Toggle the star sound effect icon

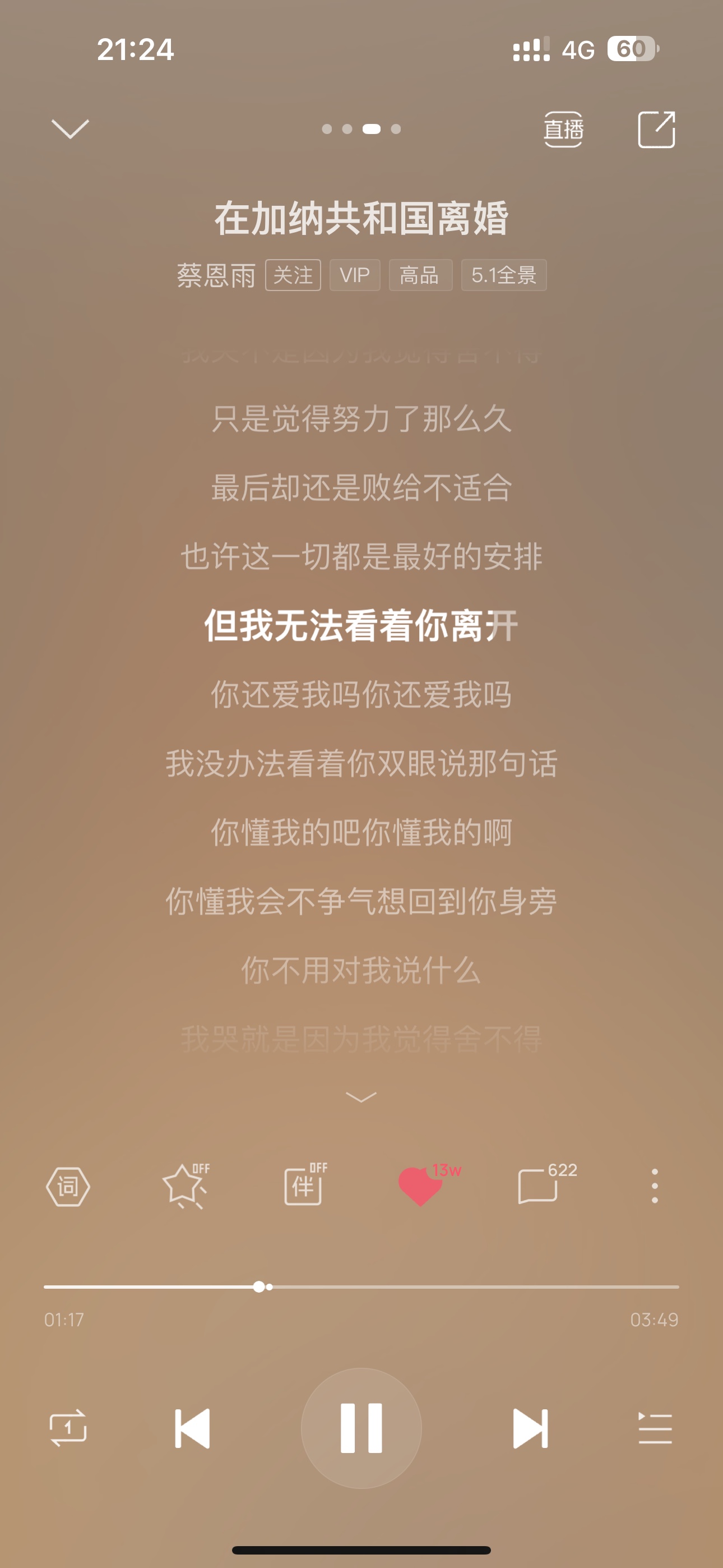(185, 1186)
